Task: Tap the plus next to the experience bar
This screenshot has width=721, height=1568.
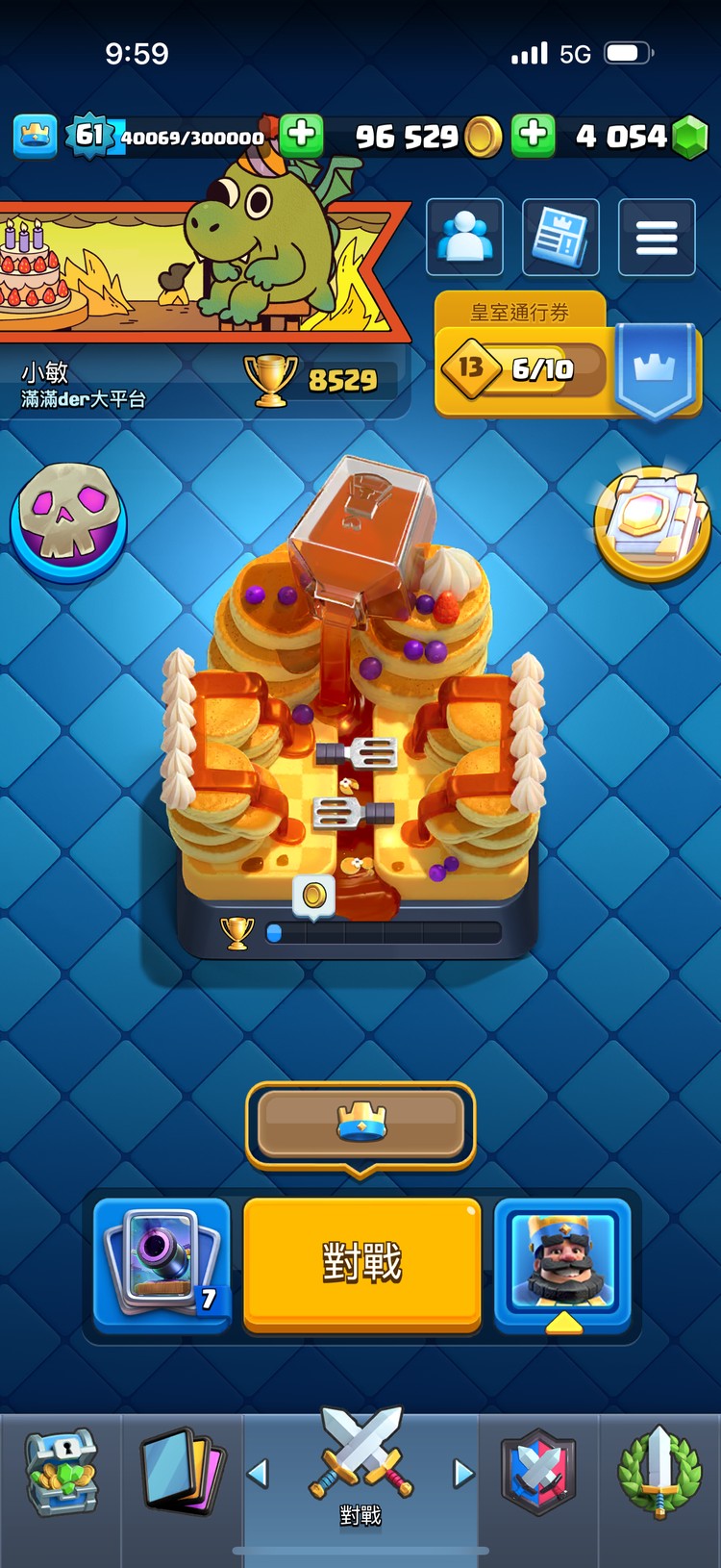Action: pyautogui.click(x=302, y=136)
